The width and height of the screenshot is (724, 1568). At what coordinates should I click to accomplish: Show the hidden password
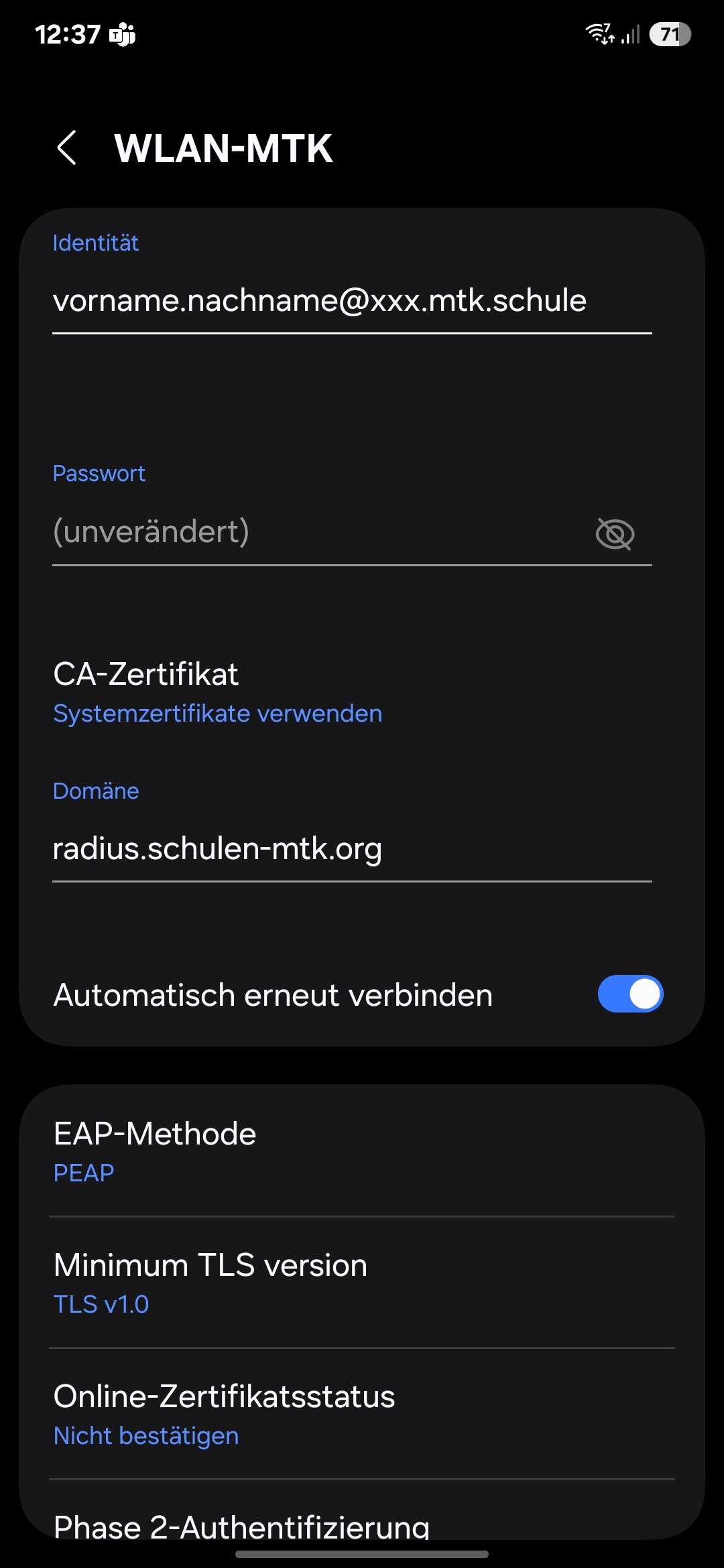(615, 534)
